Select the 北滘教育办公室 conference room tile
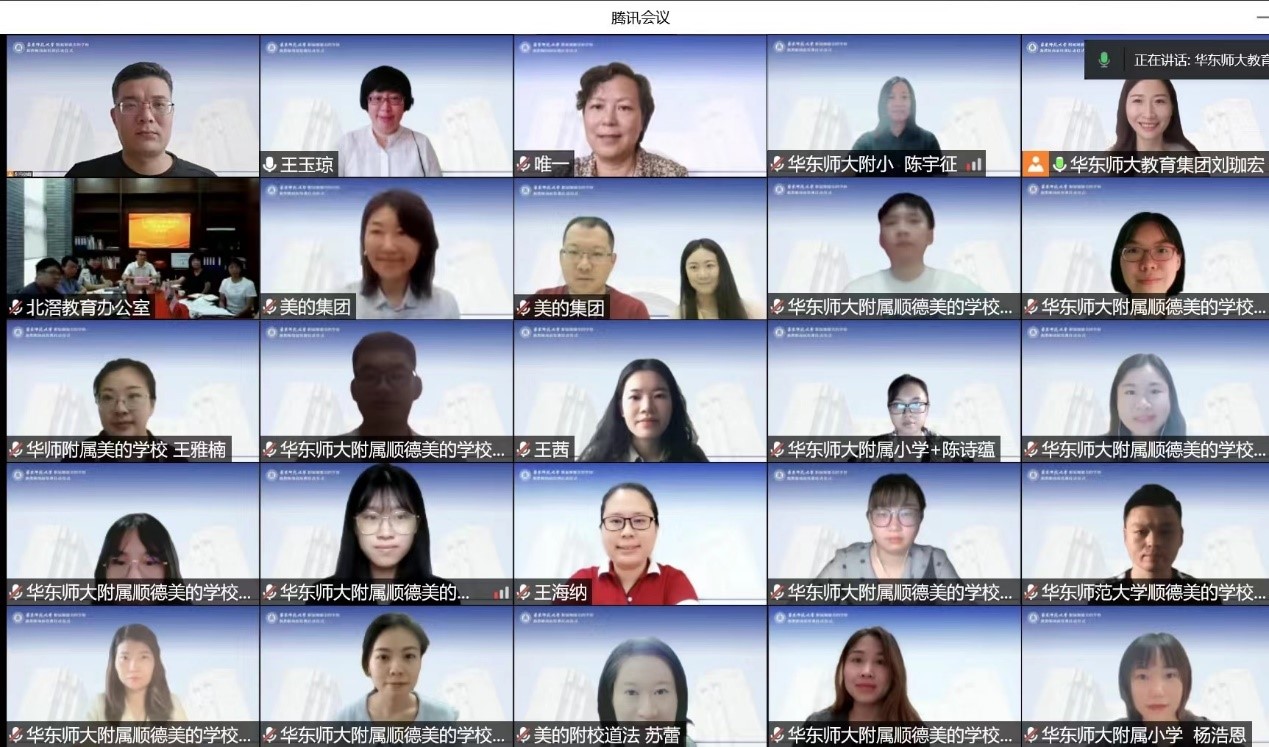This screenshot has width=1269, height=747. [x=132, y=248]
